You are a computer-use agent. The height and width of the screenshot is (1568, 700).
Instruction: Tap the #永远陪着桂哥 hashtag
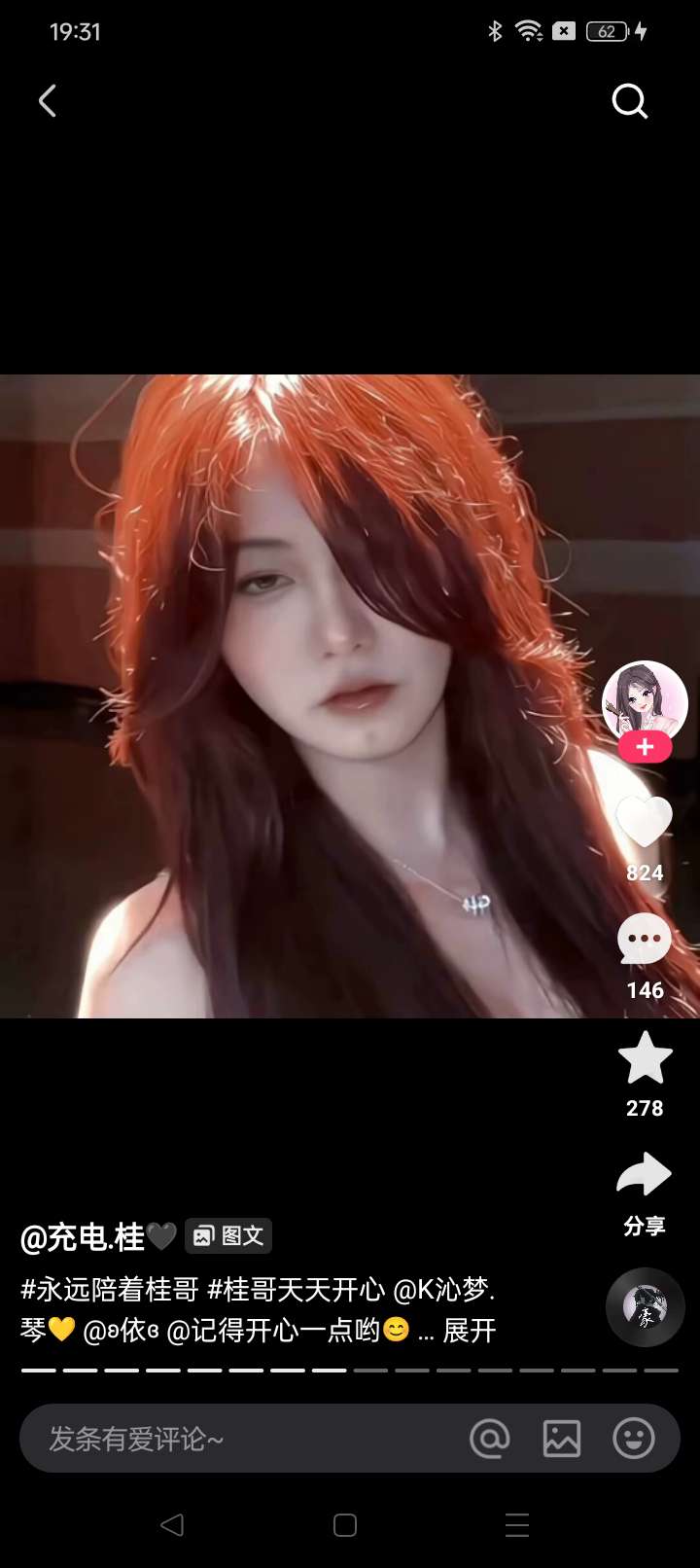click(x=110, y=1290)
